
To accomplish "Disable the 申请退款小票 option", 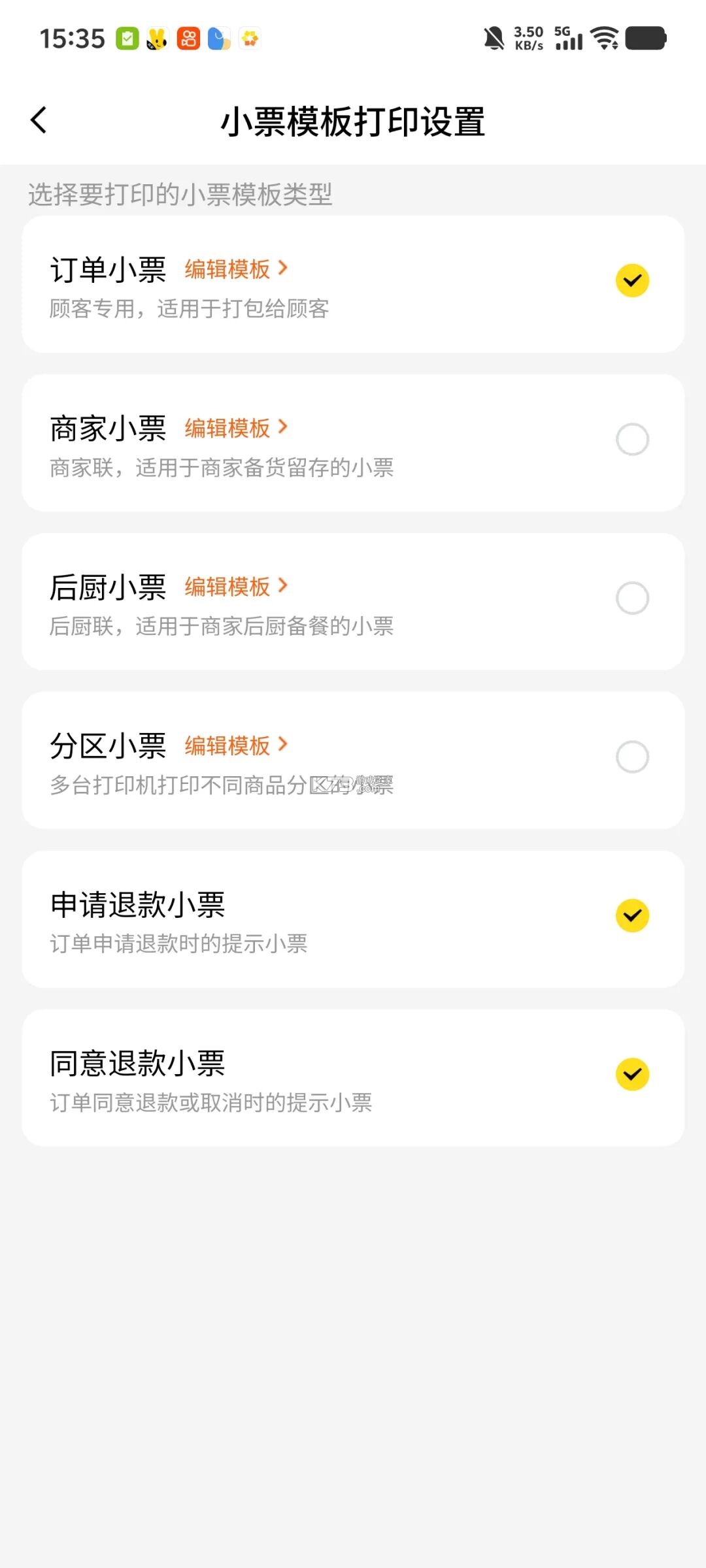I will pyautogui.click(x=631, y=915).
